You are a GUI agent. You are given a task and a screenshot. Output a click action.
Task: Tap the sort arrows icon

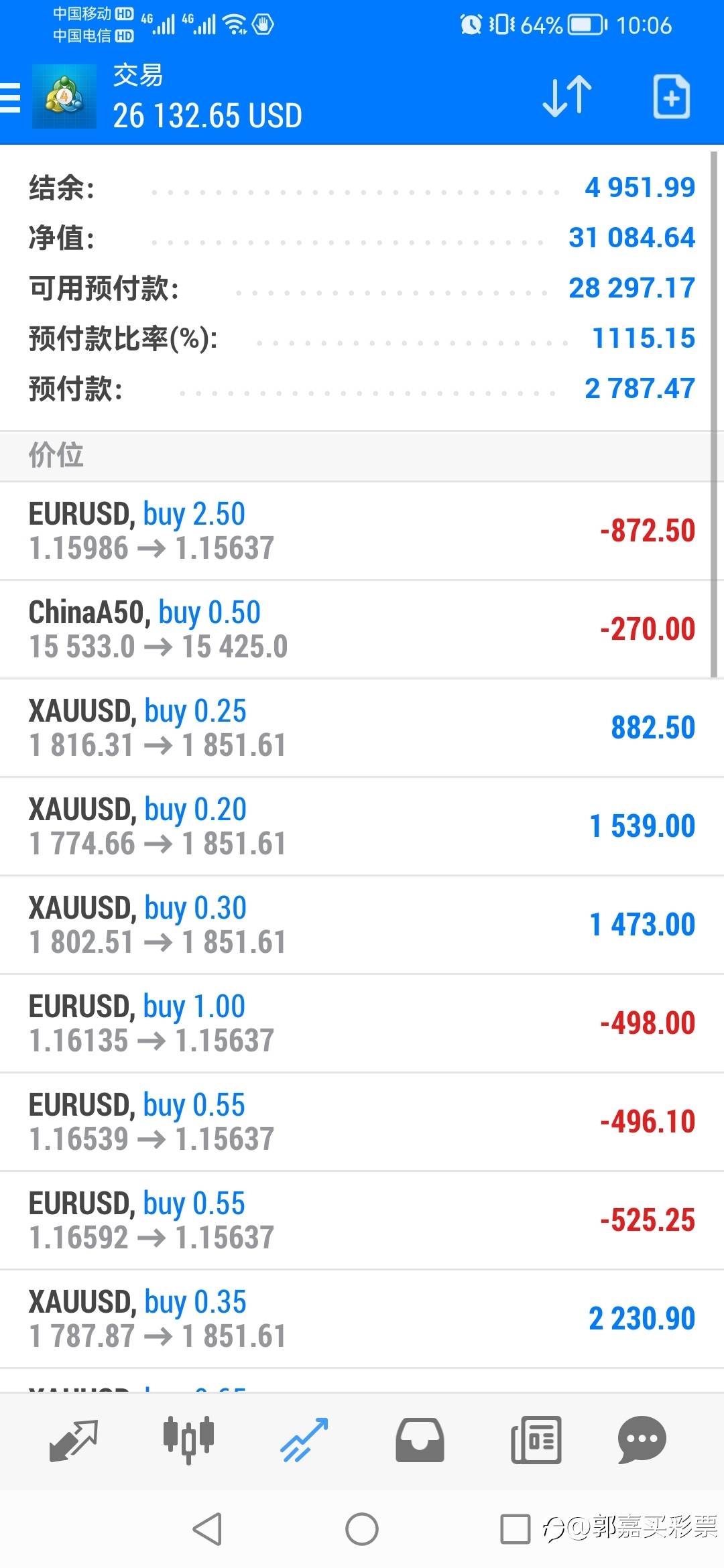coord(566,97)
